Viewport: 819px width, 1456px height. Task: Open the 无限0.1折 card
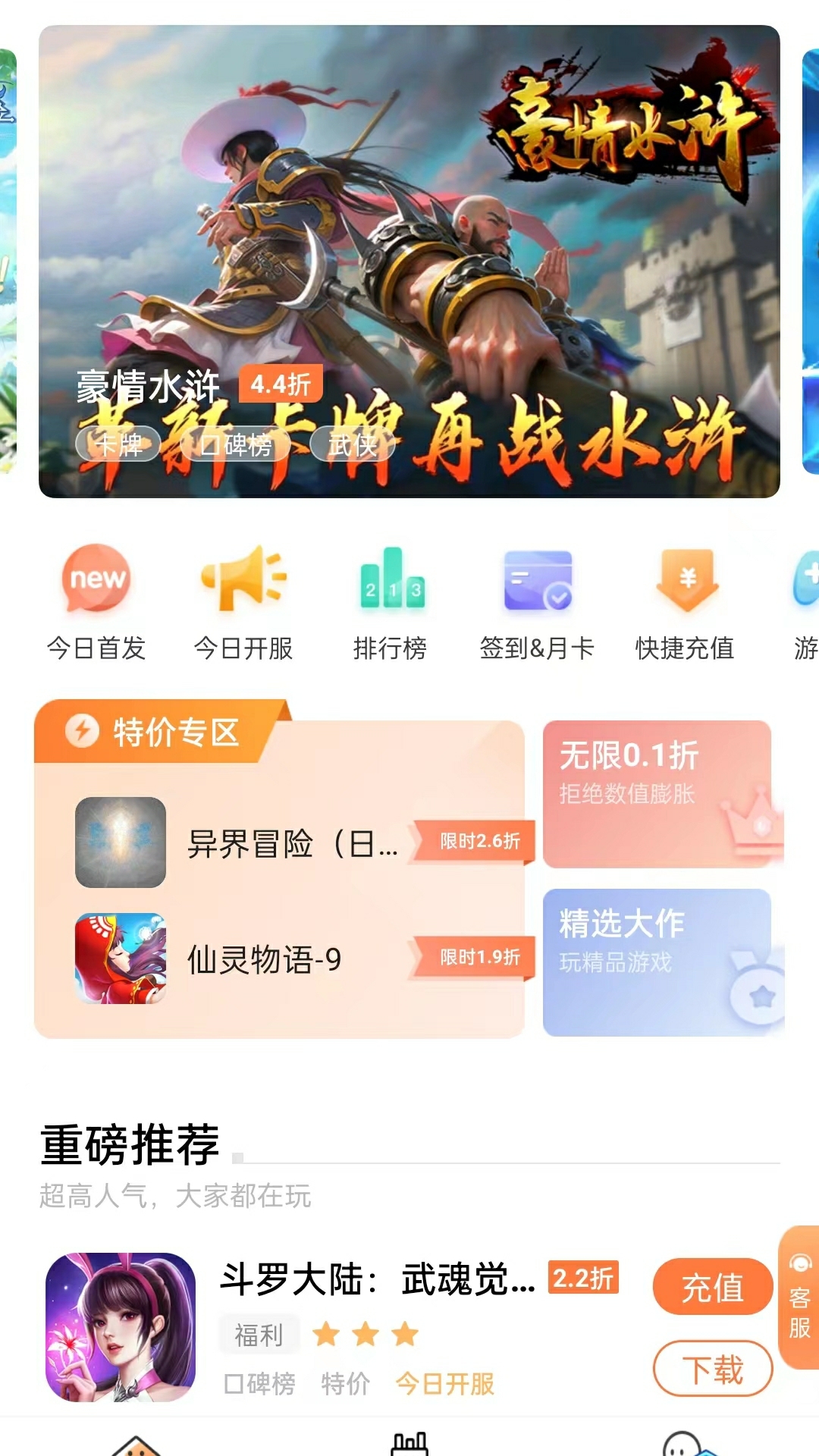click(657, 793)
